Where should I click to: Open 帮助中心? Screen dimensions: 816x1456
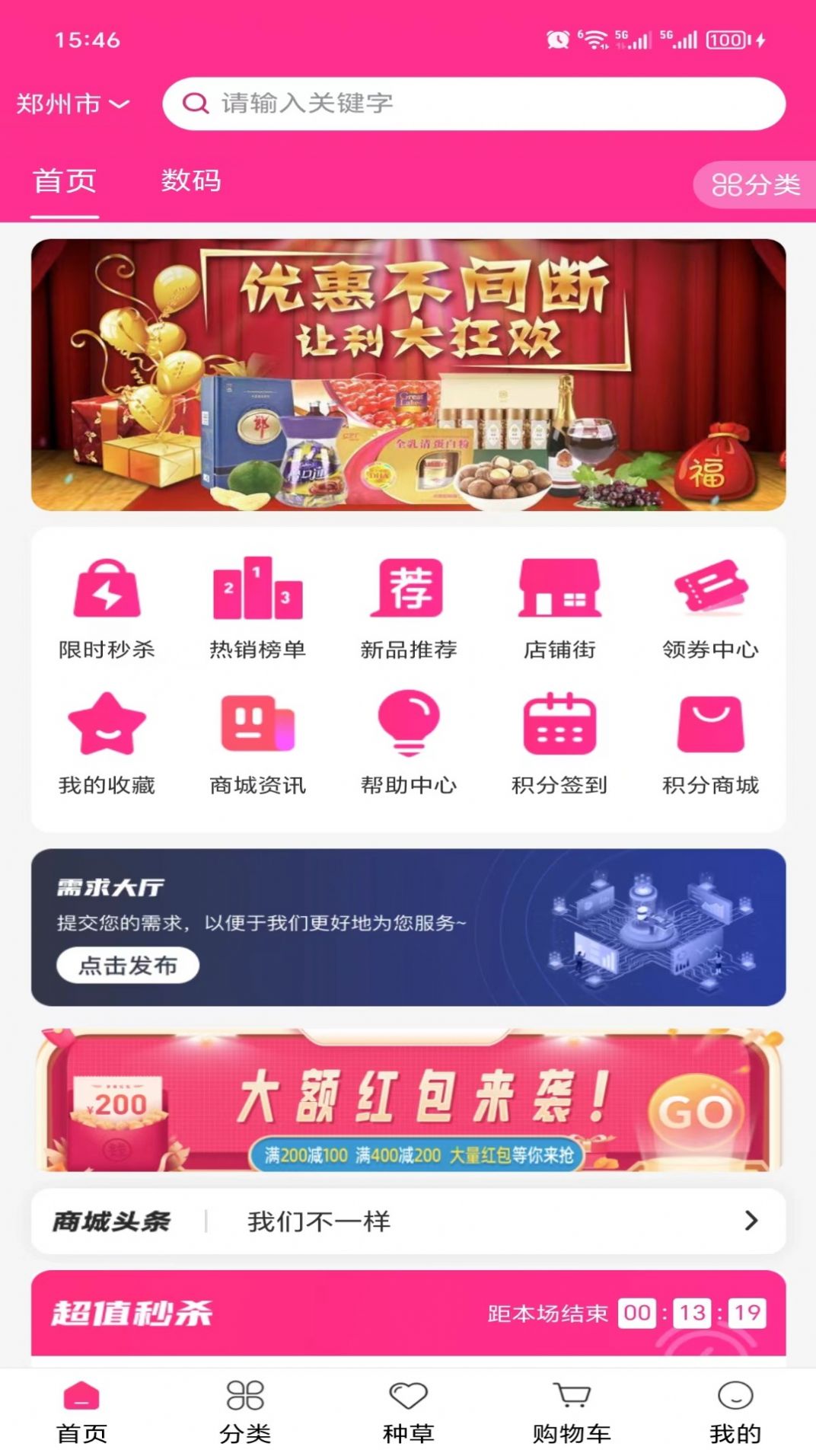tap(409, 742)
